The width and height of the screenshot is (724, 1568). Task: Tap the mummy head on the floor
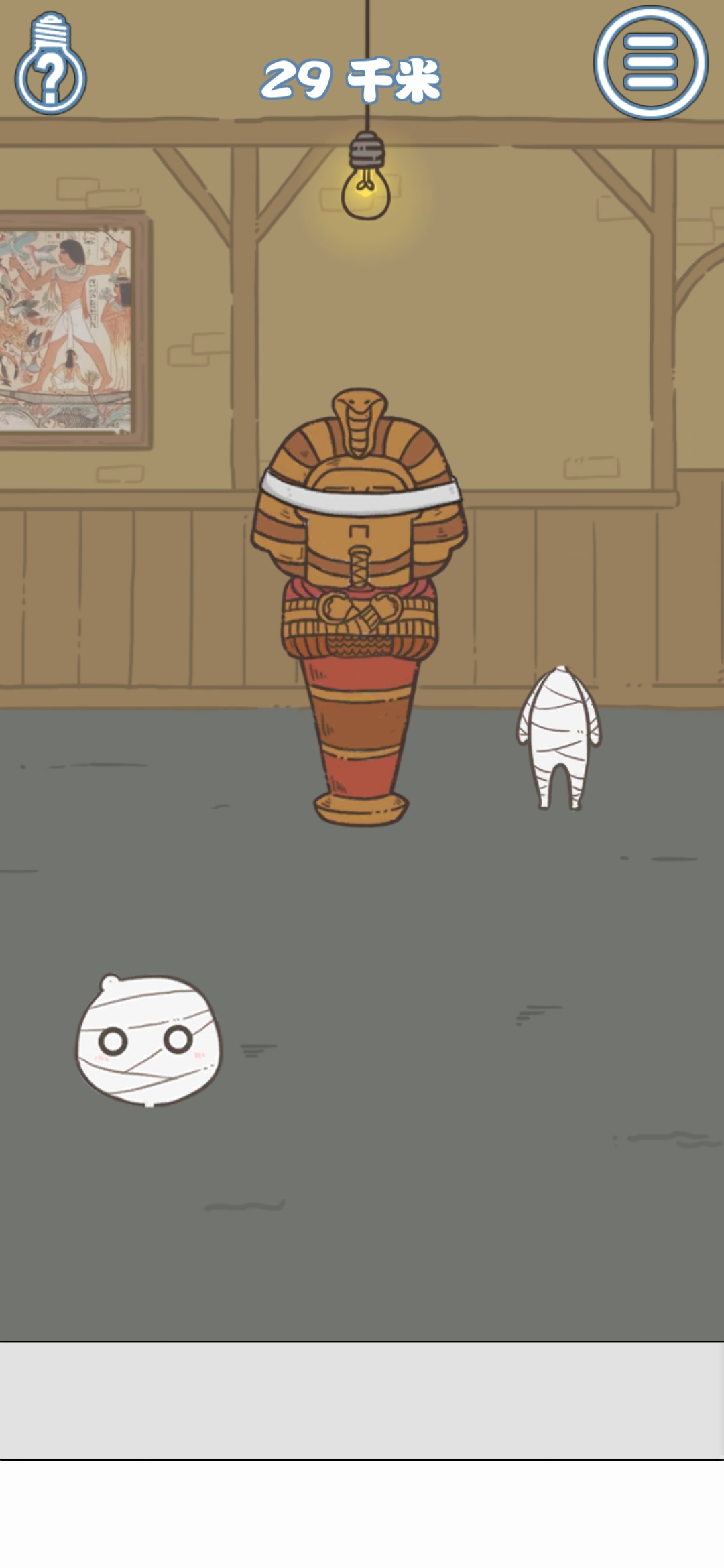(x=149, y=1040)
